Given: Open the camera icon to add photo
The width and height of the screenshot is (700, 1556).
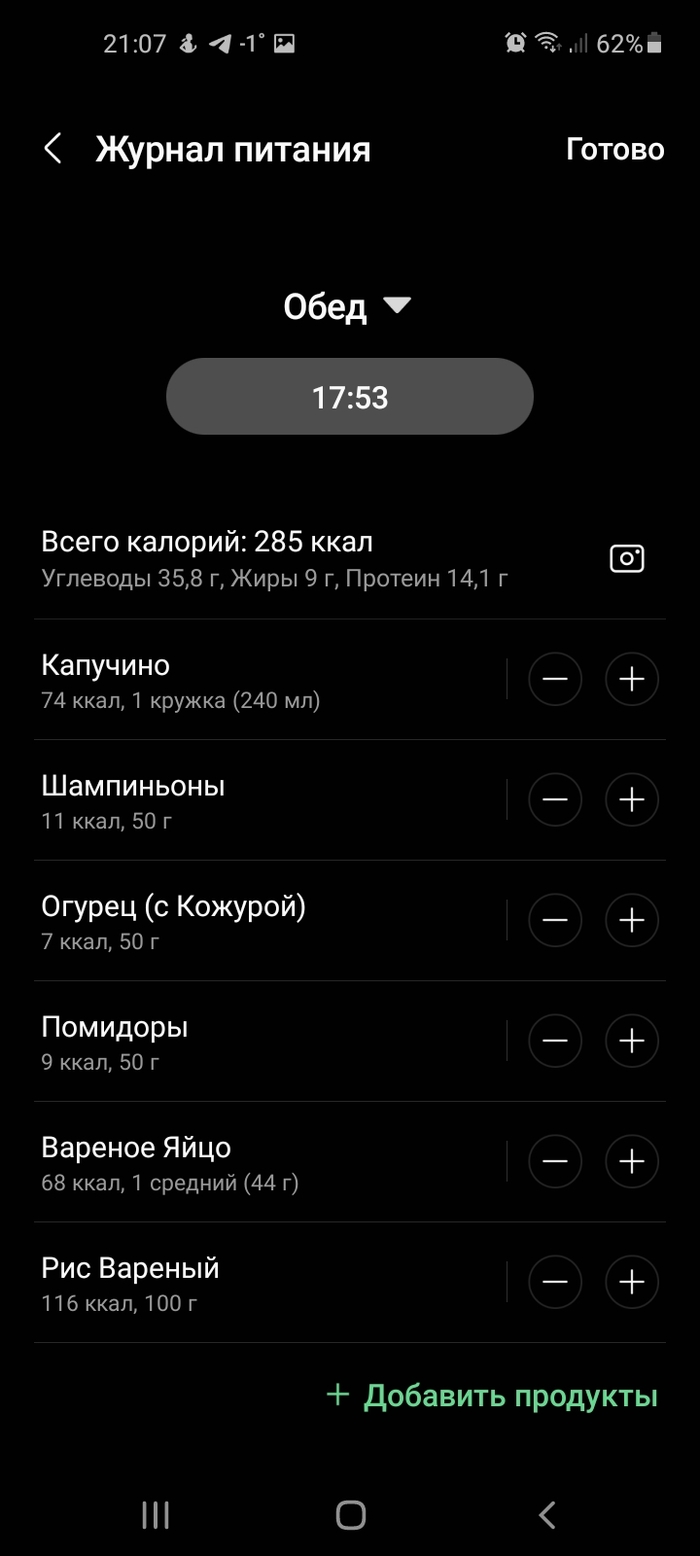Looking at the screenshot, I should (x=627, y=559).
